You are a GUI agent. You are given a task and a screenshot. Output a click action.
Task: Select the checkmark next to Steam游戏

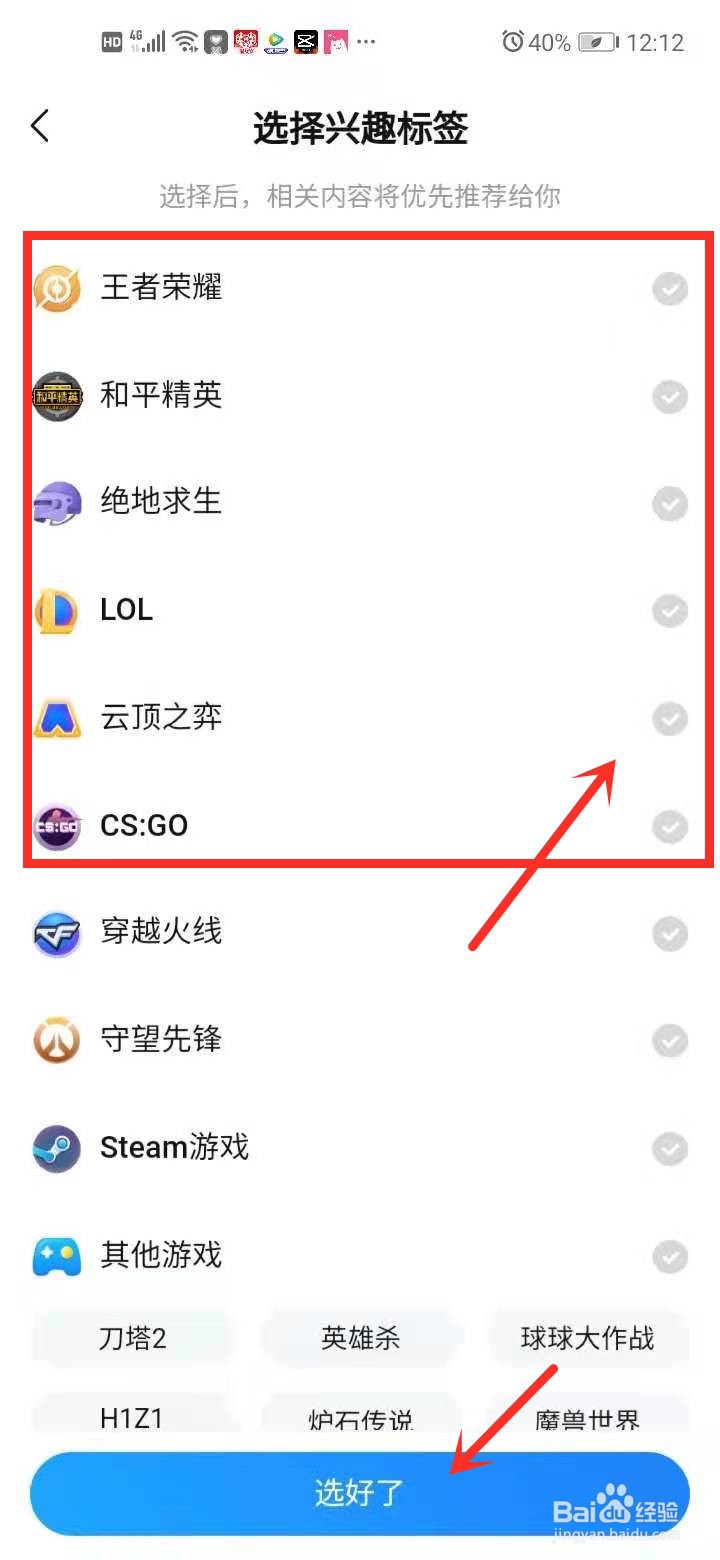[x=669, y=1149]
